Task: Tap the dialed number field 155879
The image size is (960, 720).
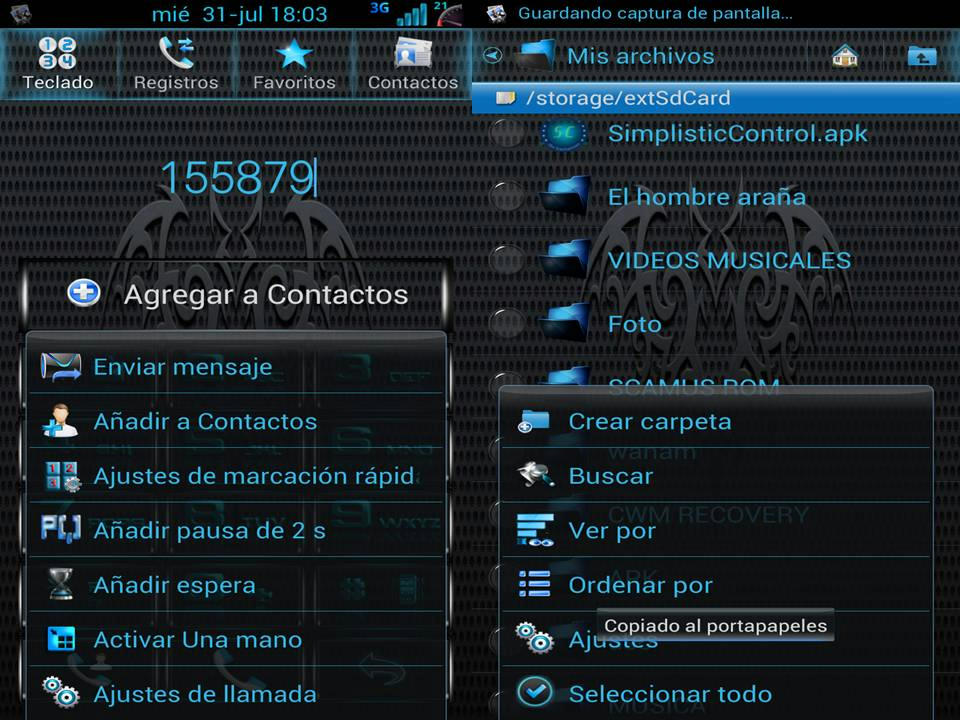Action: [x=238, y=178]
